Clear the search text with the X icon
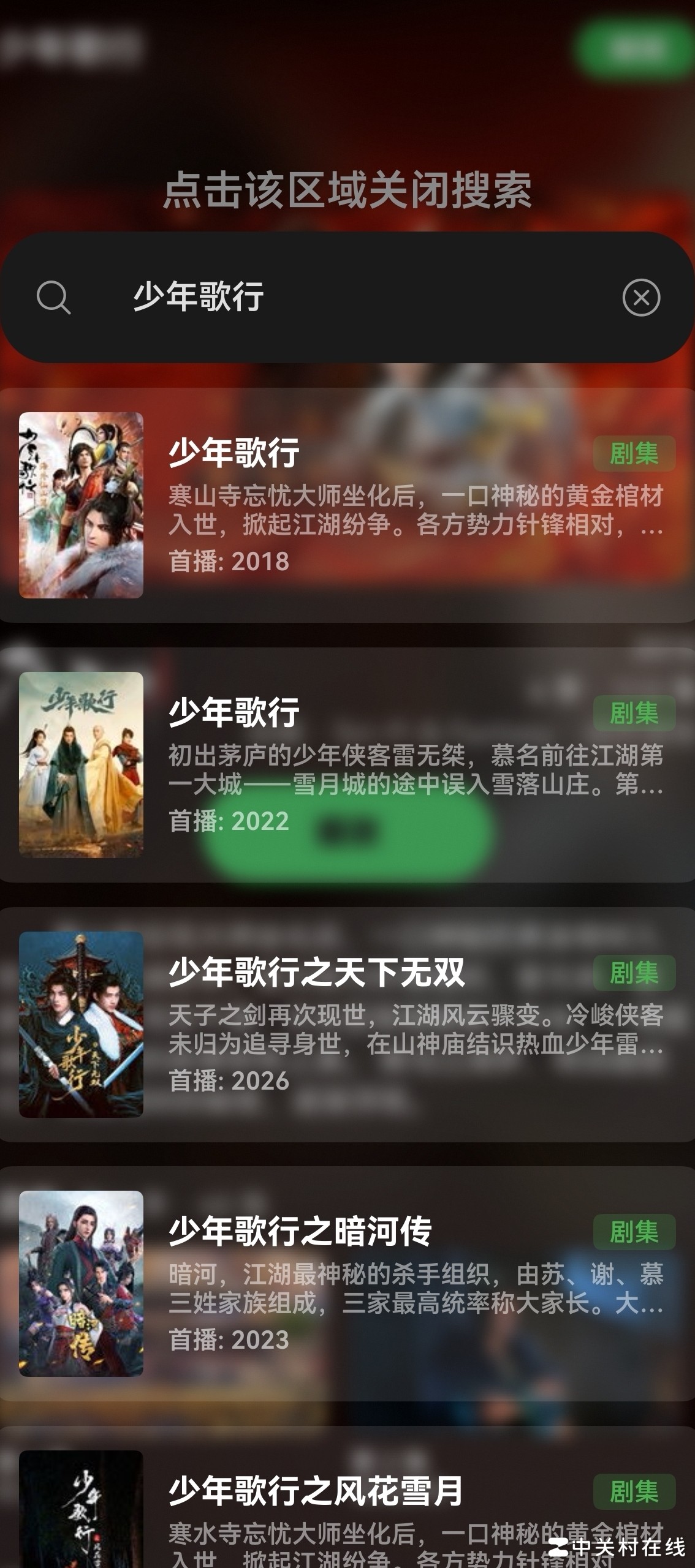Screen dimensions: 695x1568 pos(641,298)
